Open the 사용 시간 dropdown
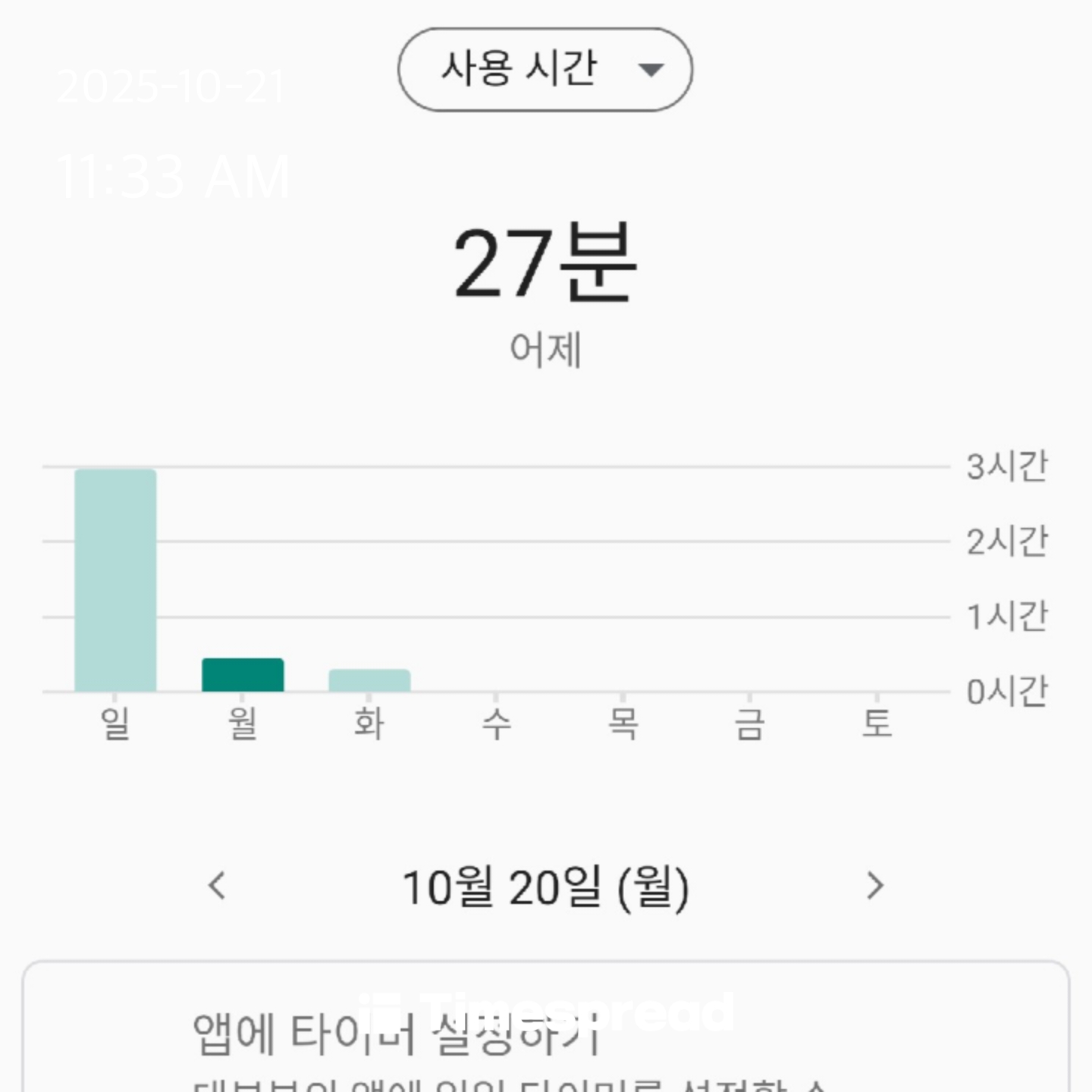This screenshot has height=1092, width=1092. [x=544, y=70]
